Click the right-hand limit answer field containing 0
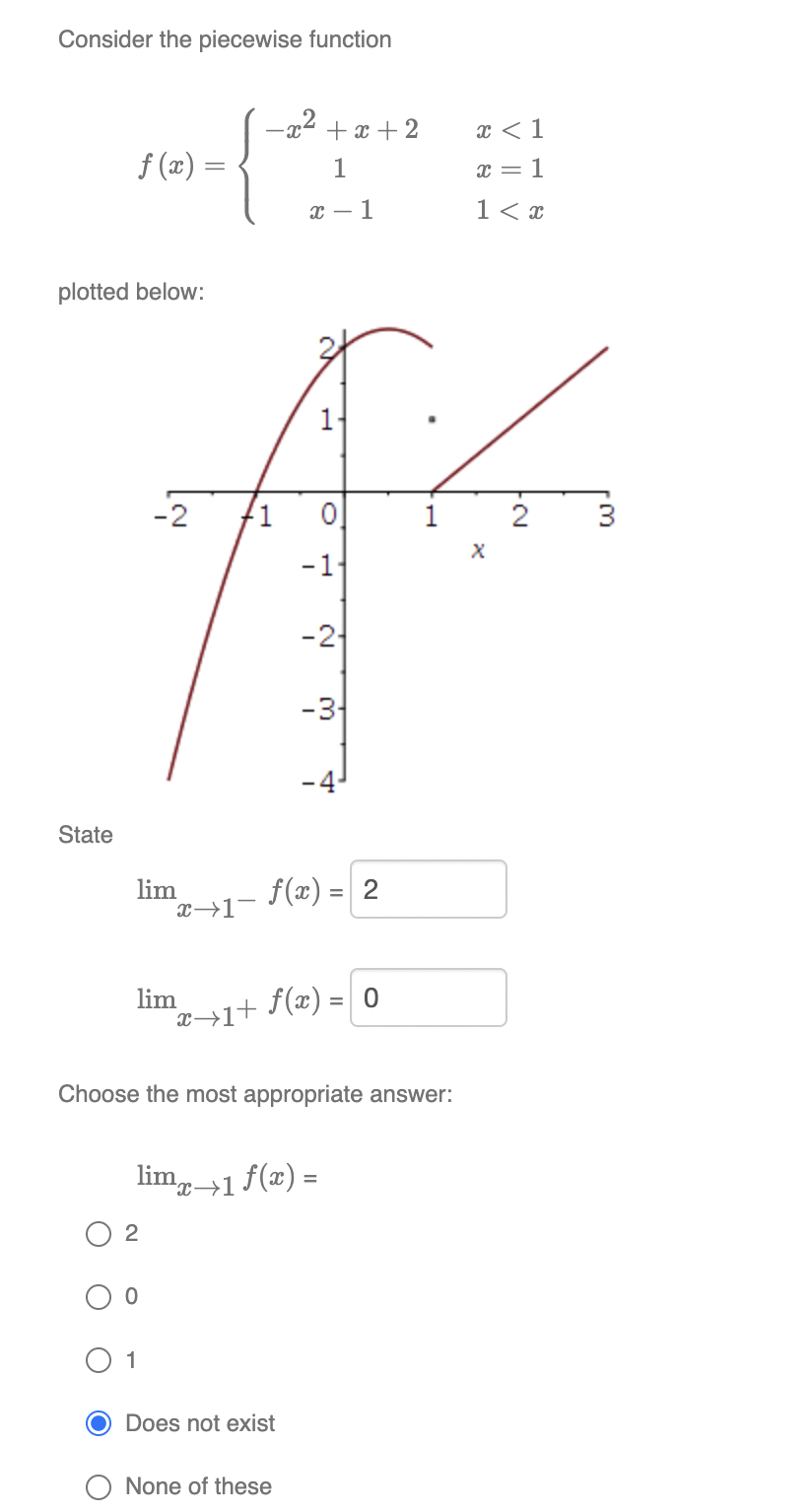Screen dimensions: 810x1512 (x=428, y=997)
